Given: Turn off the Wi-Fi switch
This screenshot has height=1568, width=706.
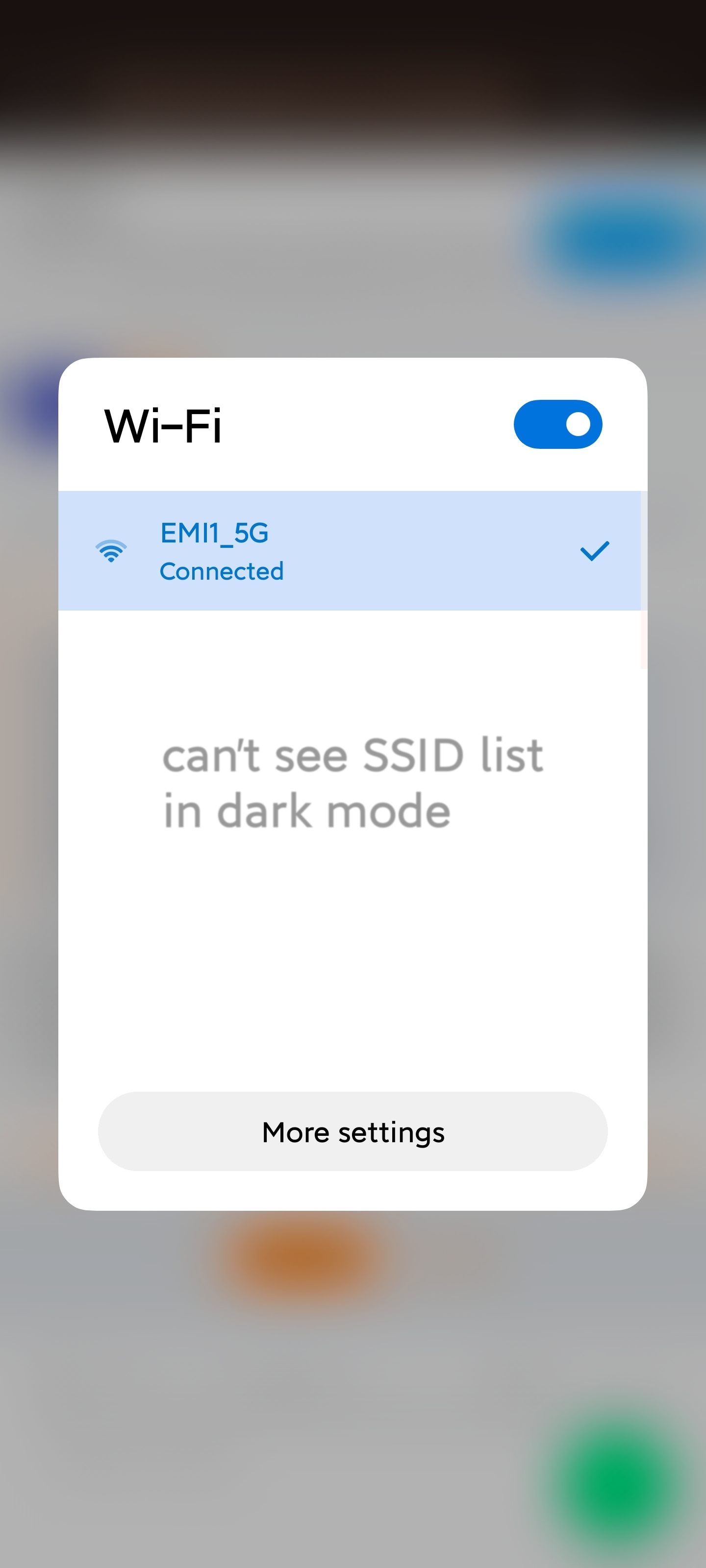Looking at the screenshot, I should click(x=557, y=424).
